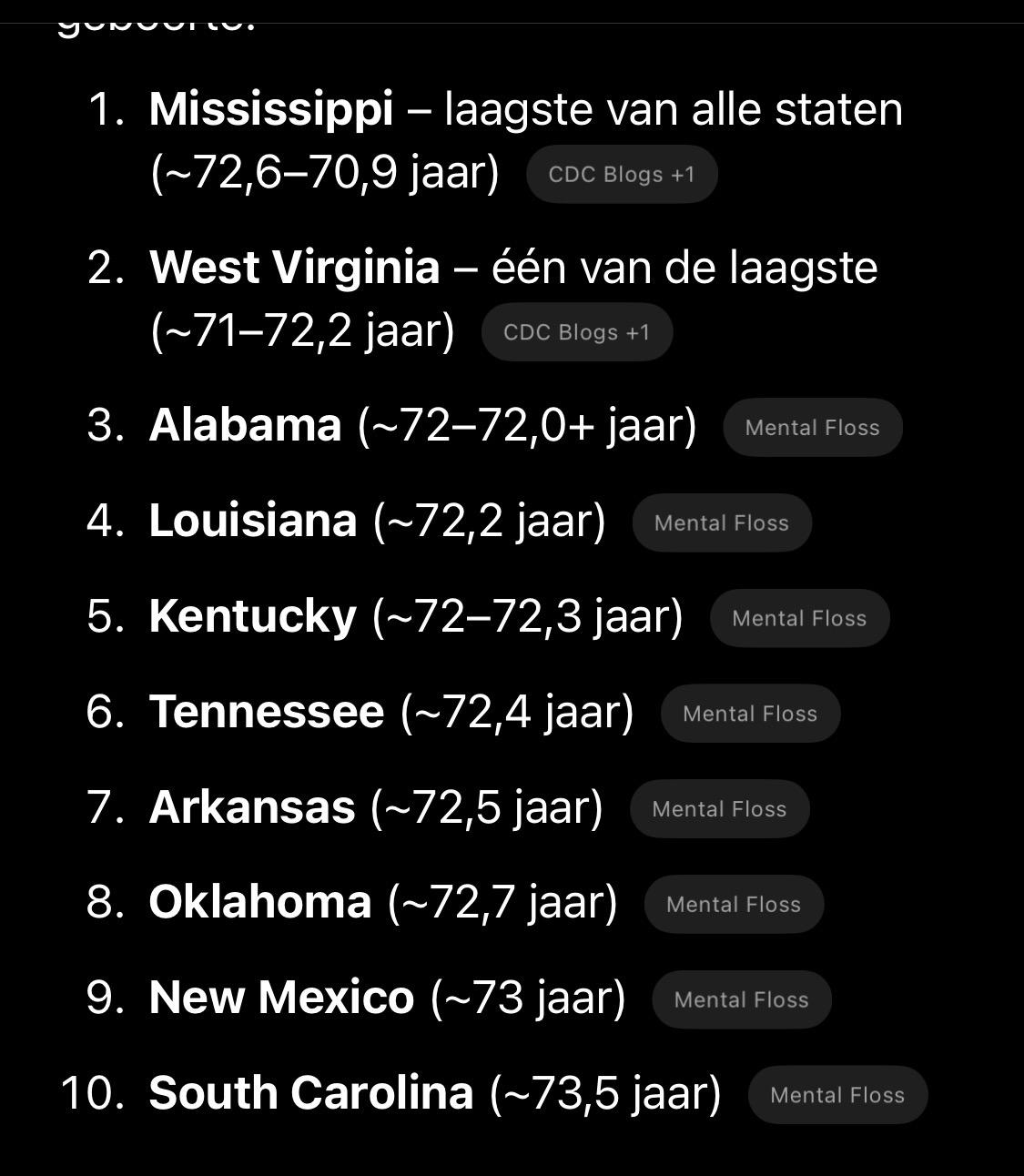Select the Mental Floss chip beside Tennessee
Screen dimensions: 1024x1176
coord(750,714)
